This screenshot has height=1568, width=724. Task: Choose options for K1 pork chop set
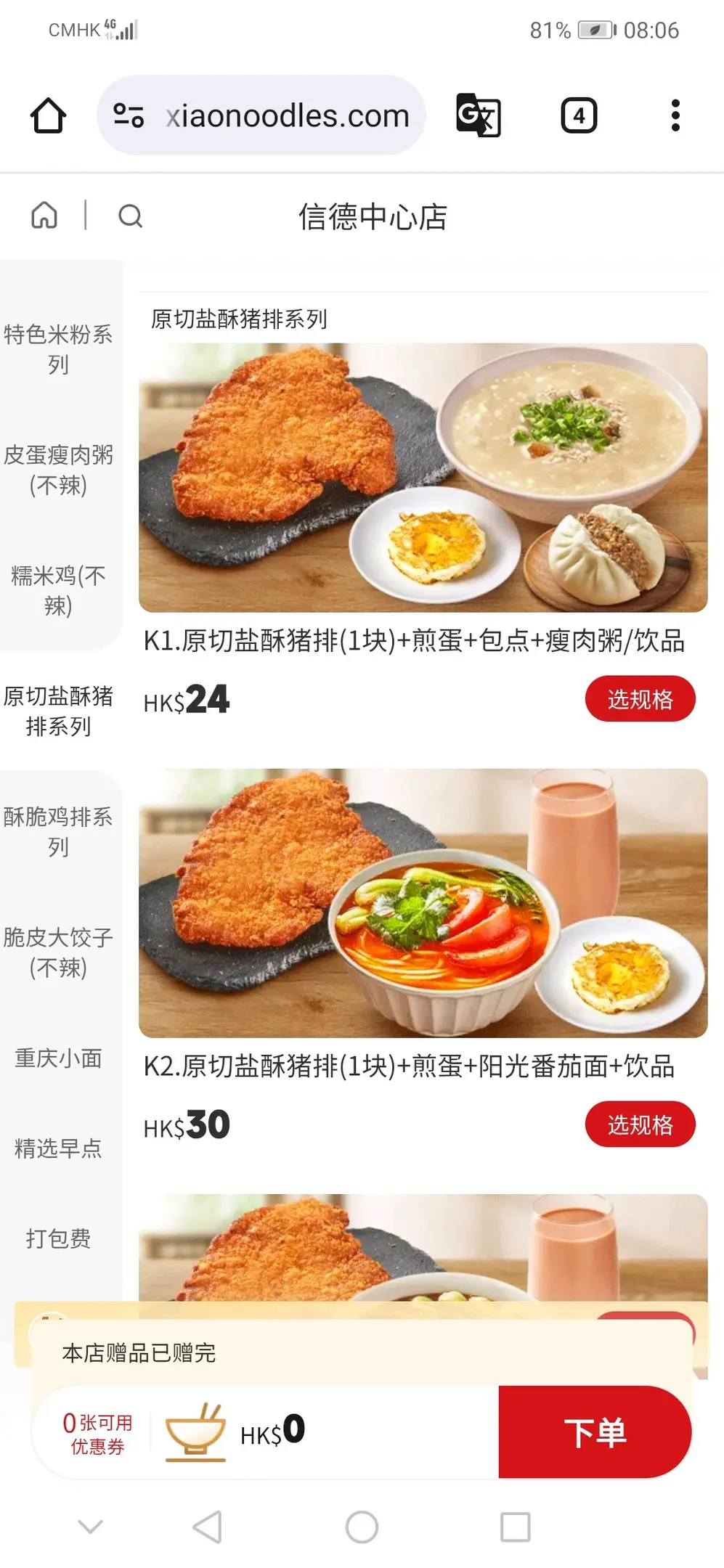pyautogui.click(x=640, y=699)
